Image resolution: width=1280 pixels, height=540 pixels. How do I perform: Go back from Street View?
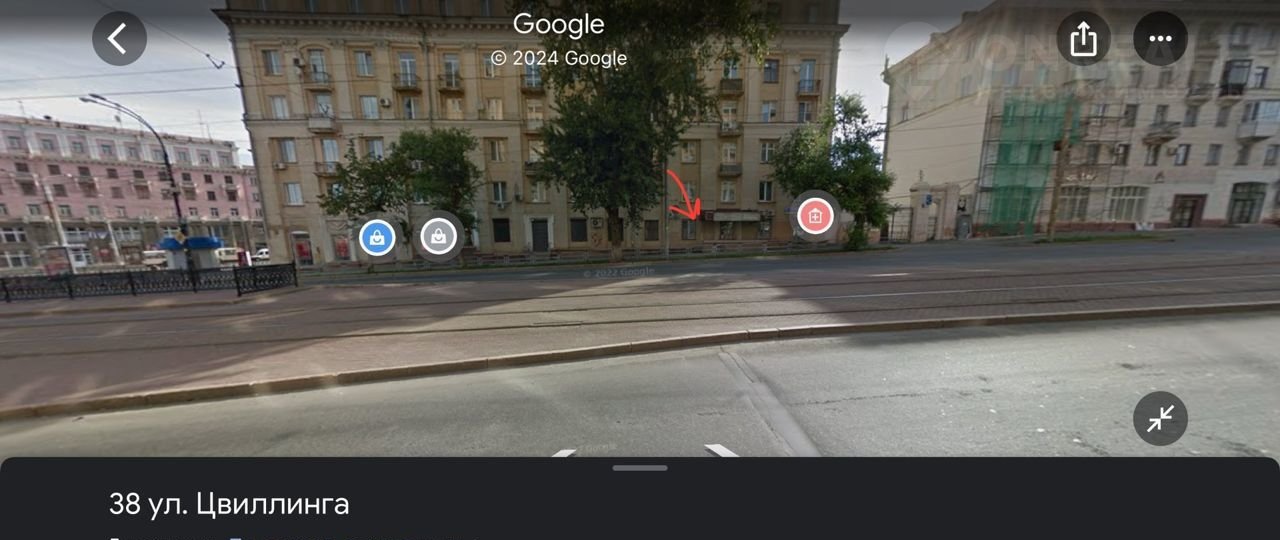point(119,39)
